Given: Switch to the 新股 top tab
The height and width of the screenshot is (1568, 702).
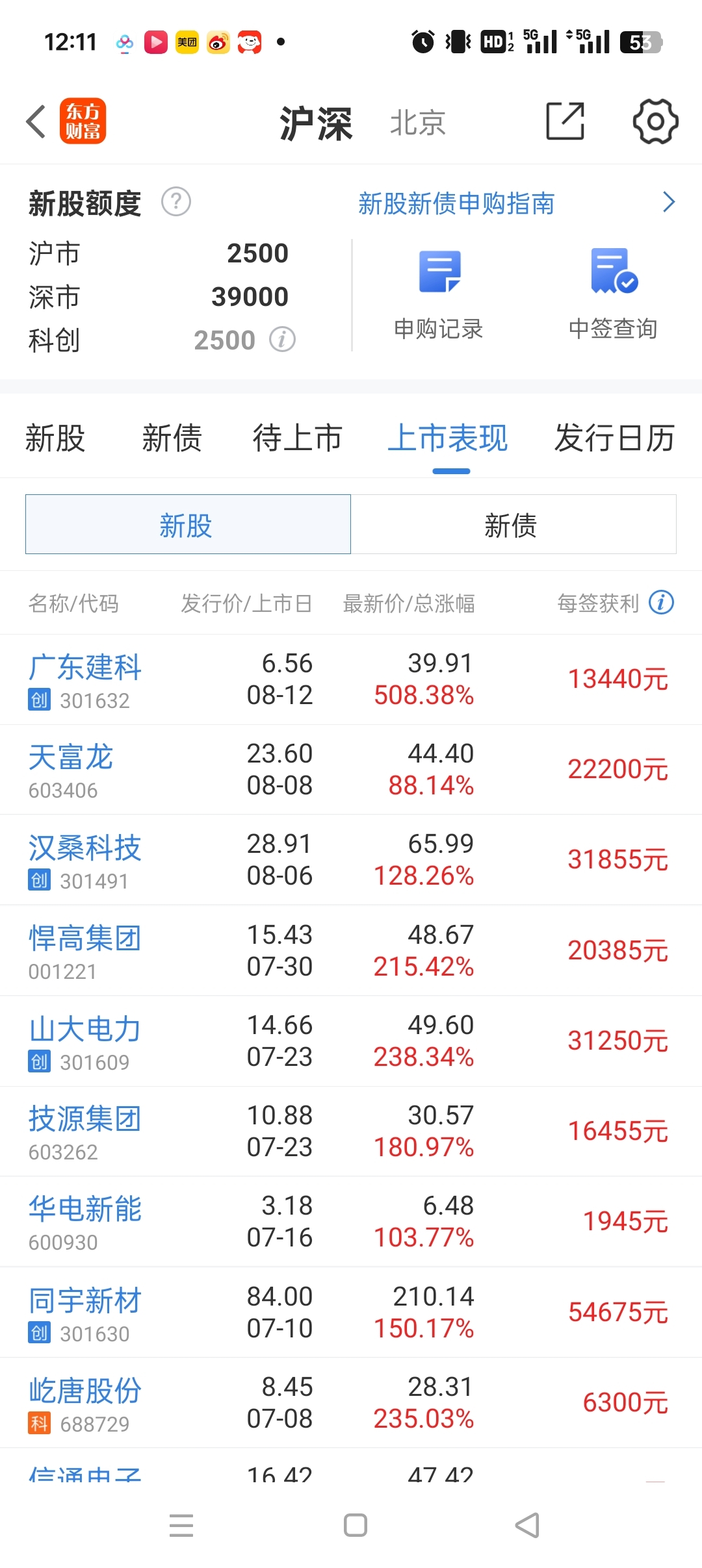Looking at the screenshot, I should (x=55, y=438).
